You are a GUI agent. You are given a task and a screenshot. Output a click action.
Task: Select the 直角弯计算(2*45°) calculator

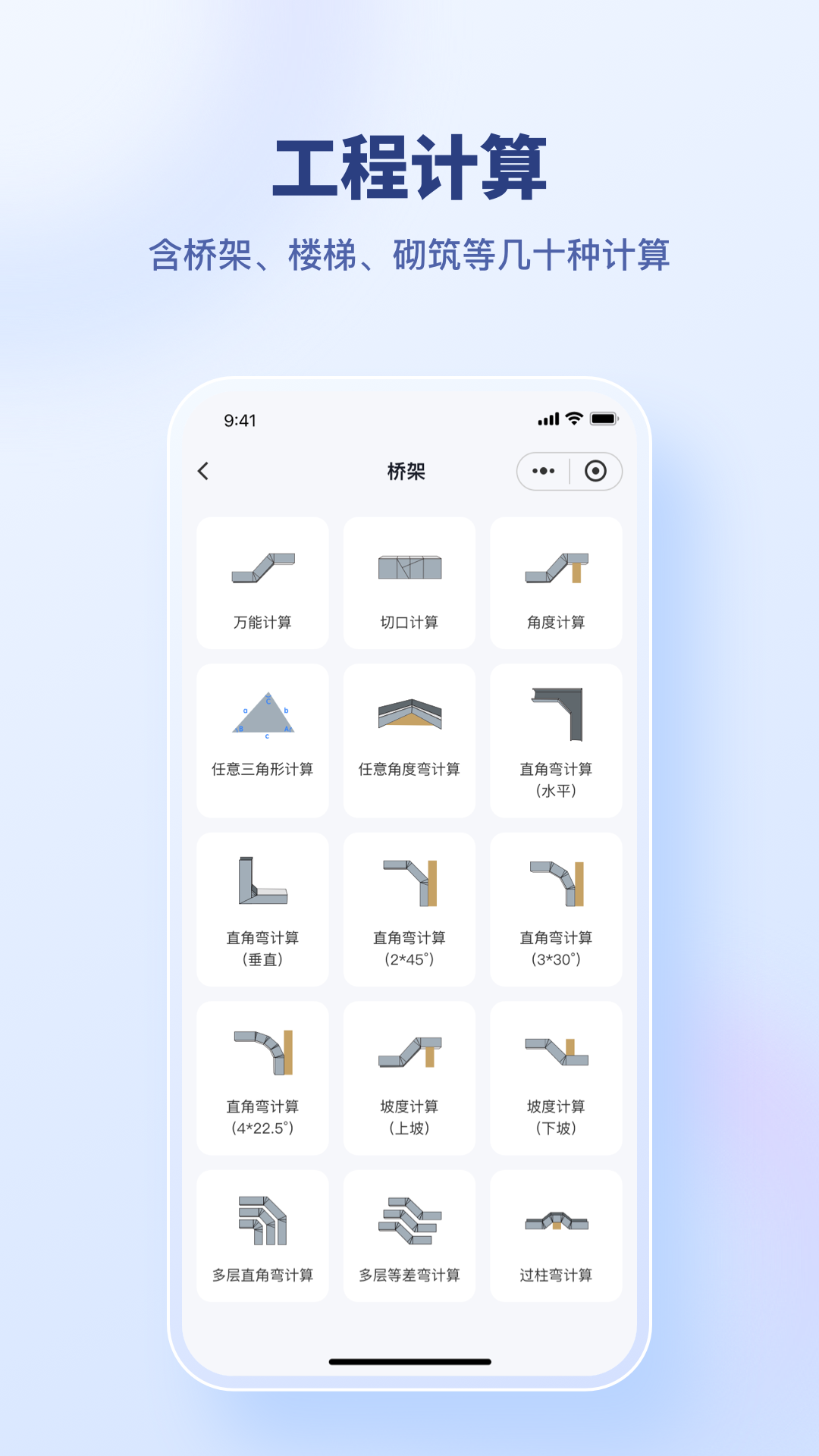click(x=409, y=910)
